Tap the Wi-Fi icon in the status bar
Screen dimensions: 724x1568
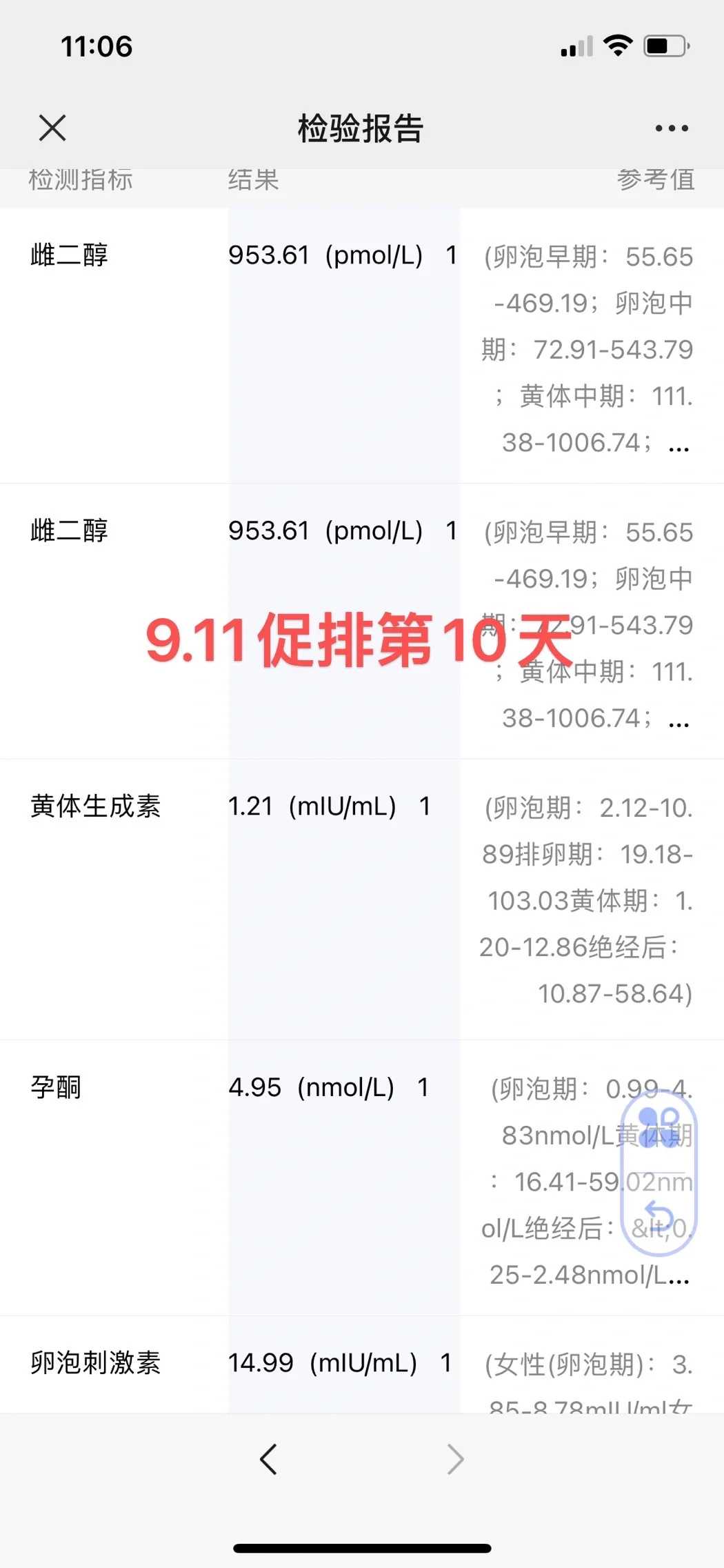618,44
